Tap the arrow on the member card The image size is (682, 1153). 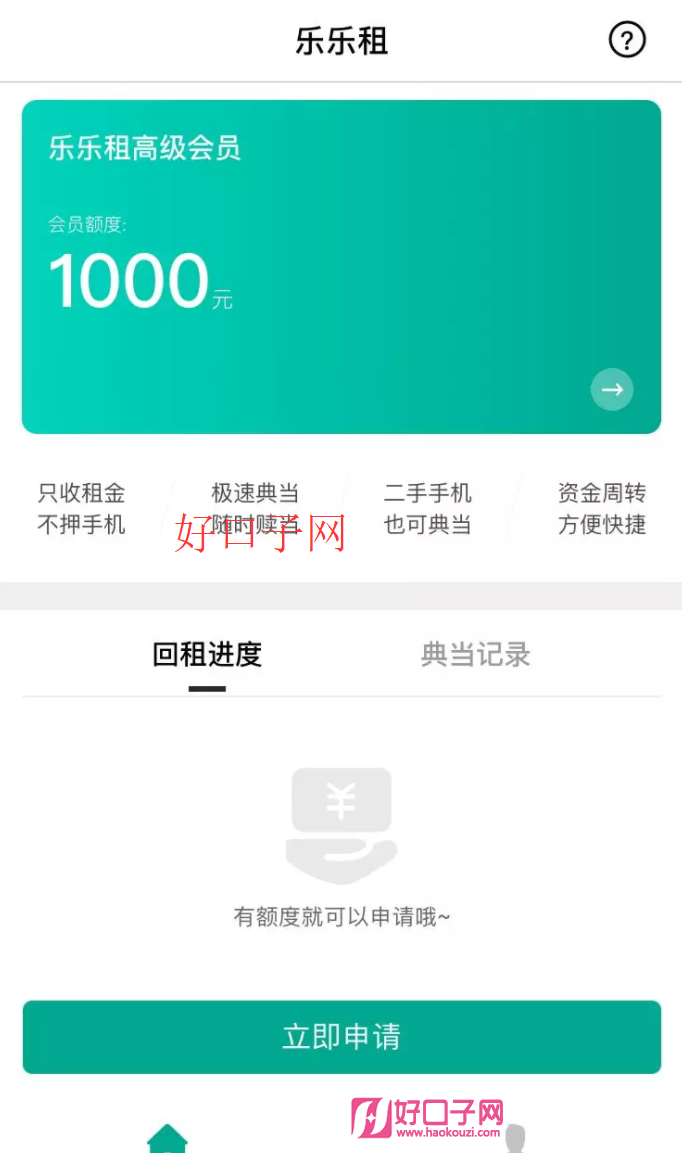coord(612,389)
